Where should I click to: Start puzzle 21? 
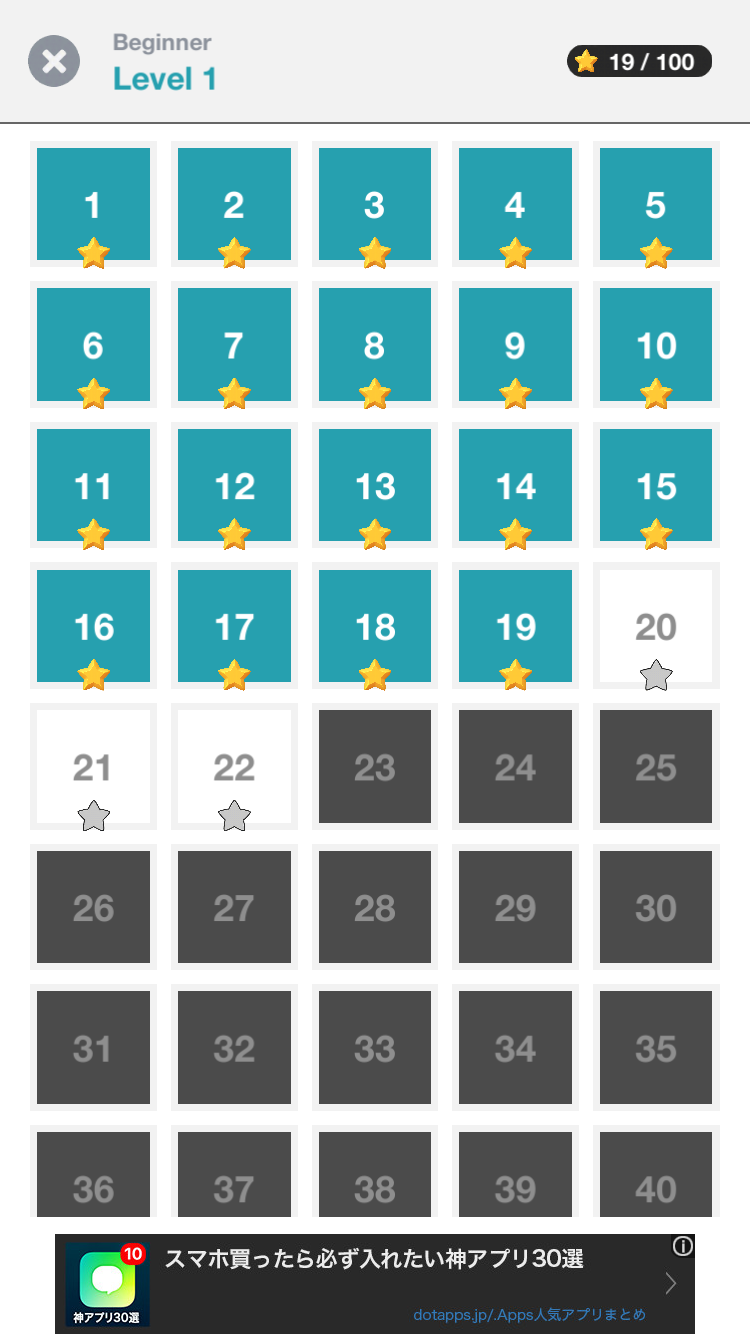(x=93, y=767)
